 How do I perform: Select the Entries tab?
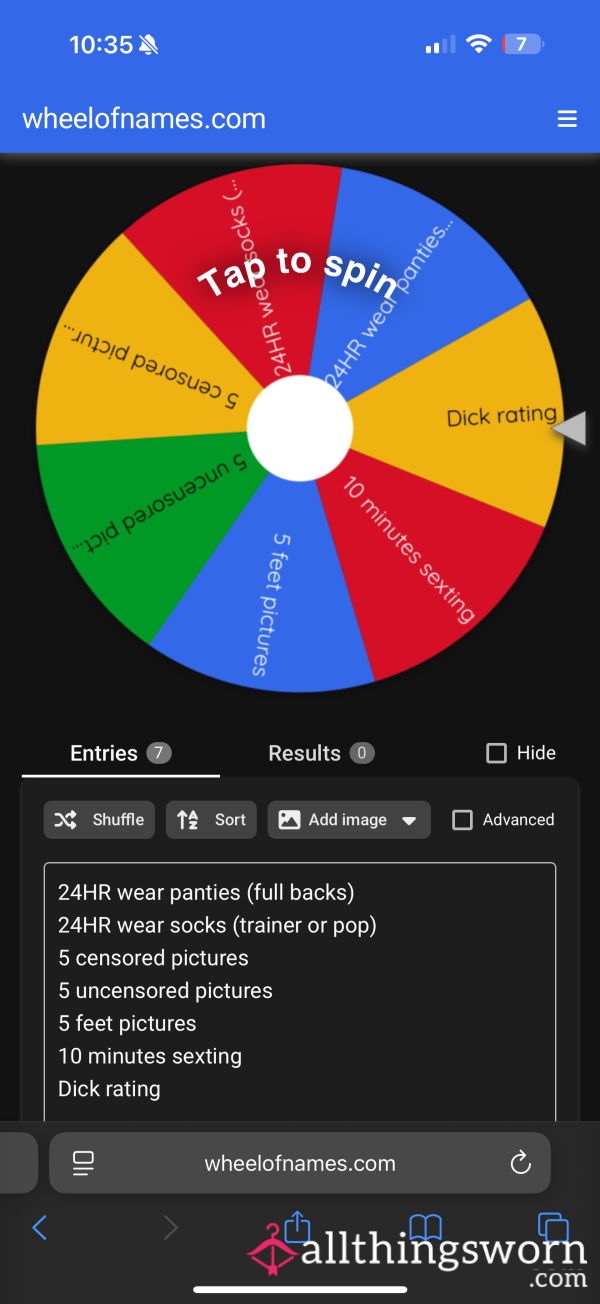pos(121,753)
